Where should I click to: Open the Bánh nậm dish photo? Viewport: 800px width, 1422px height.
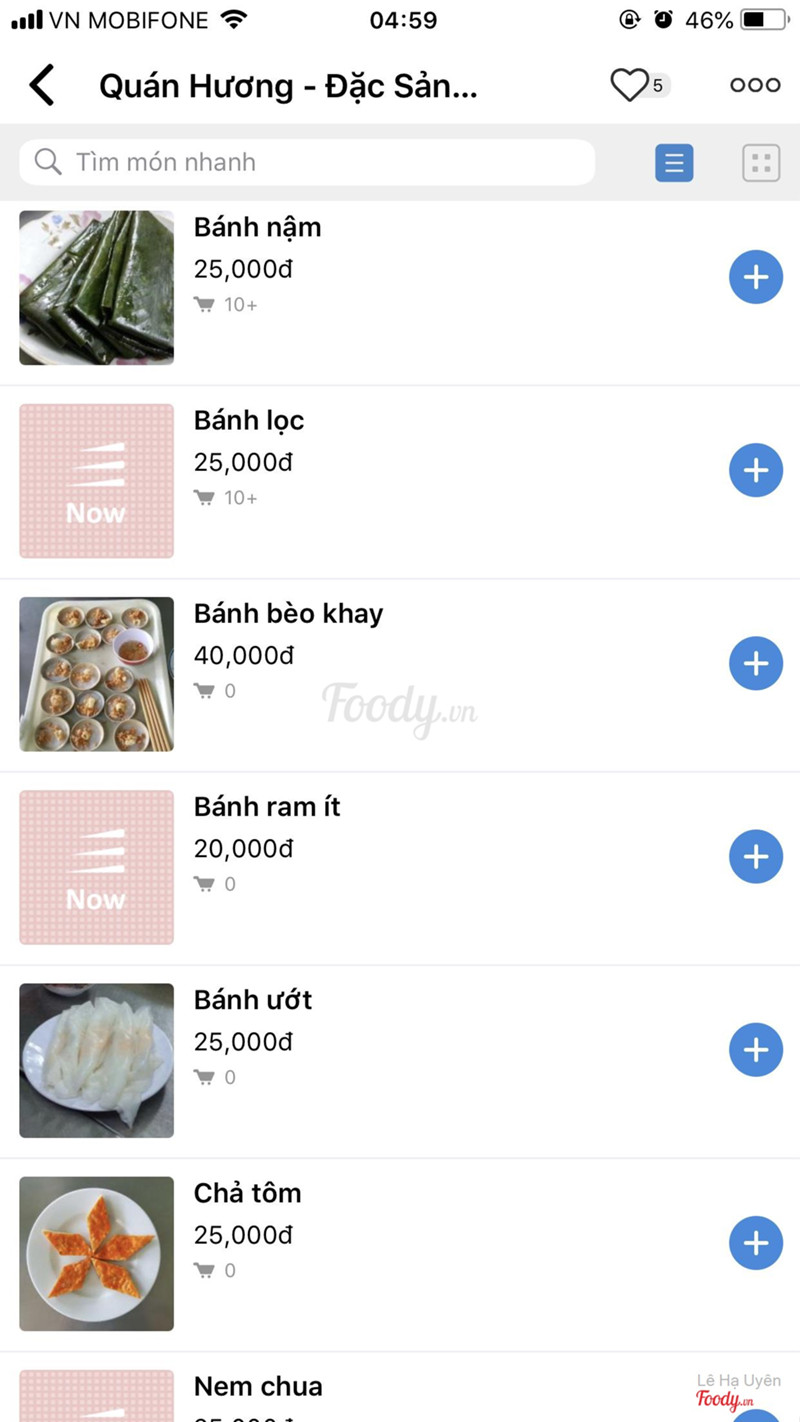[x=96, y=288]
